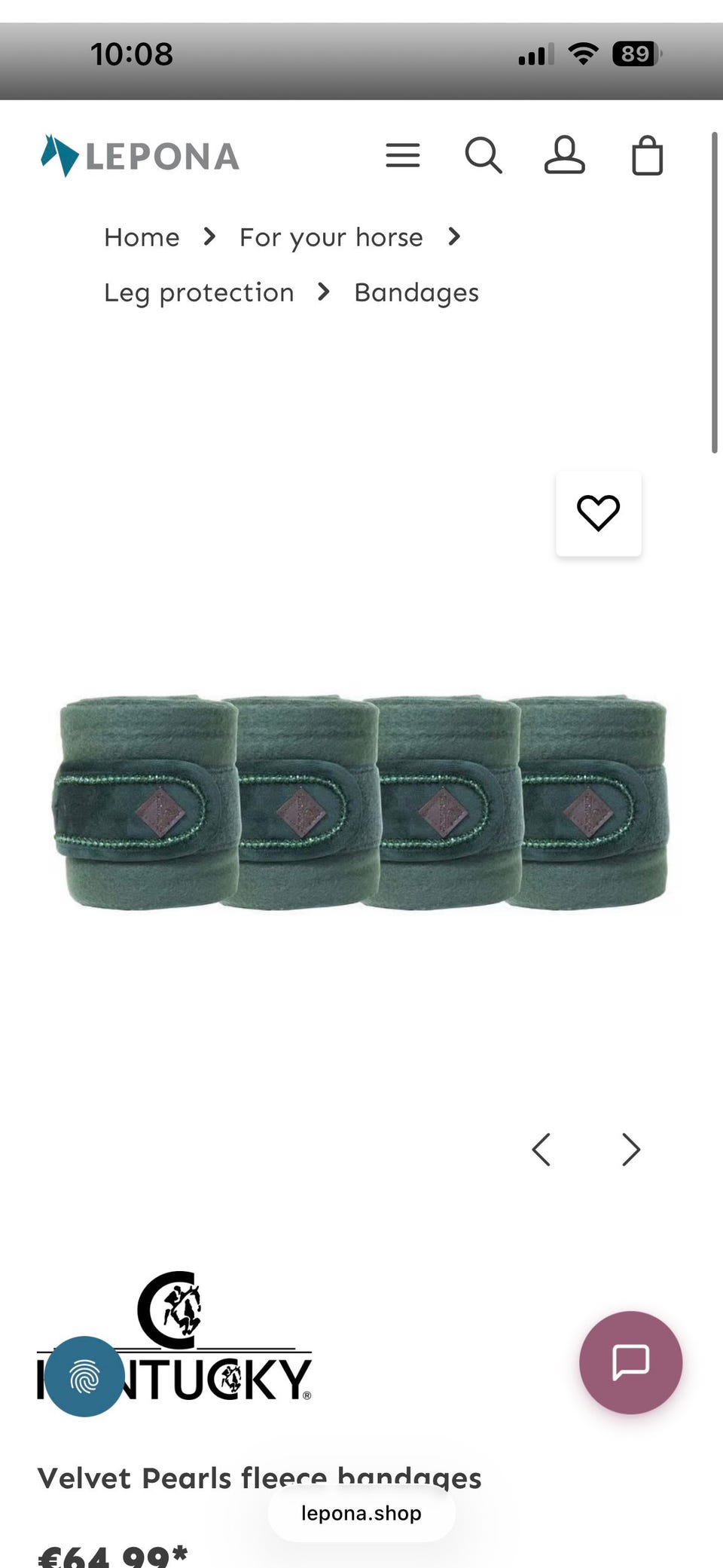
Task: Open the Bandages breadcrumb
Action: 416,292
